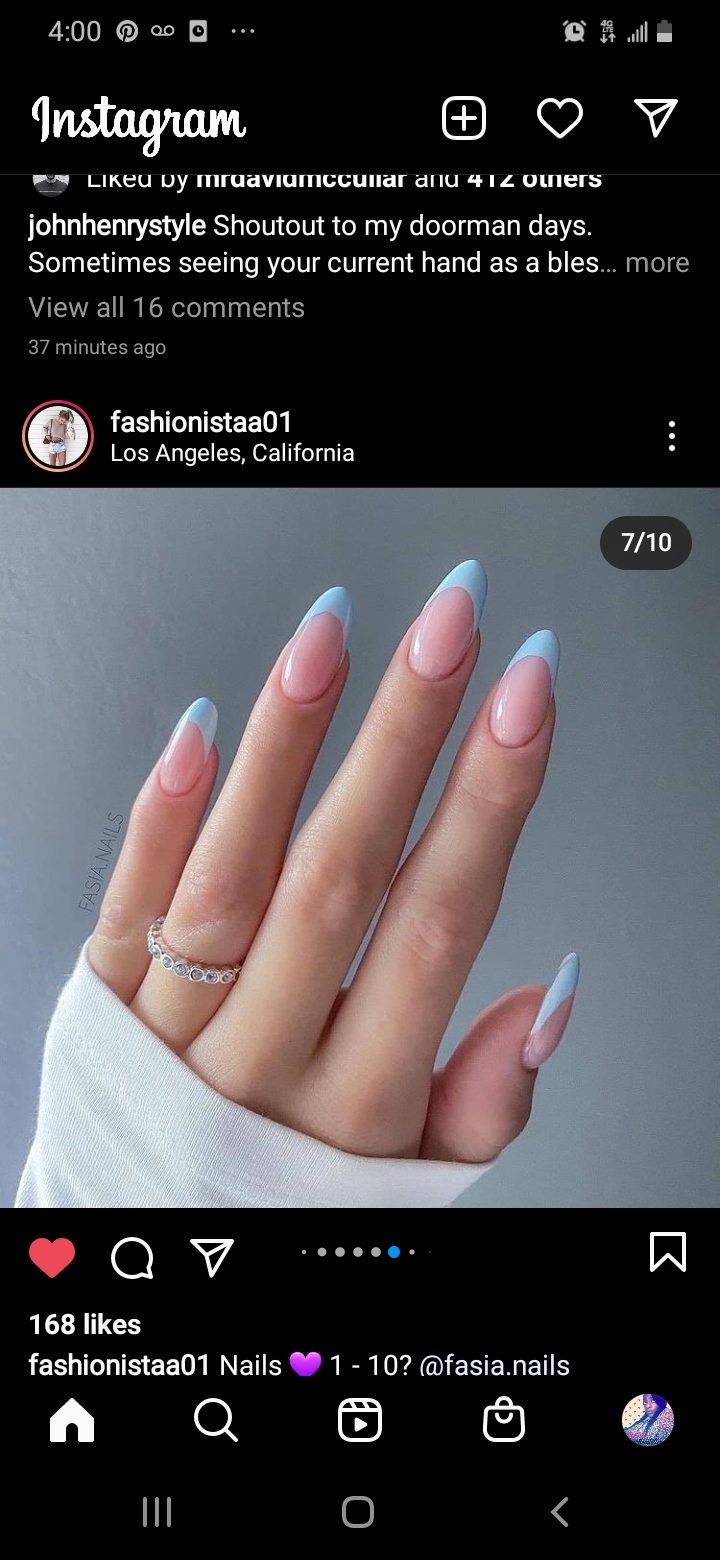Open the Shop tab

pyautogui.click(x=504, y=1420)
